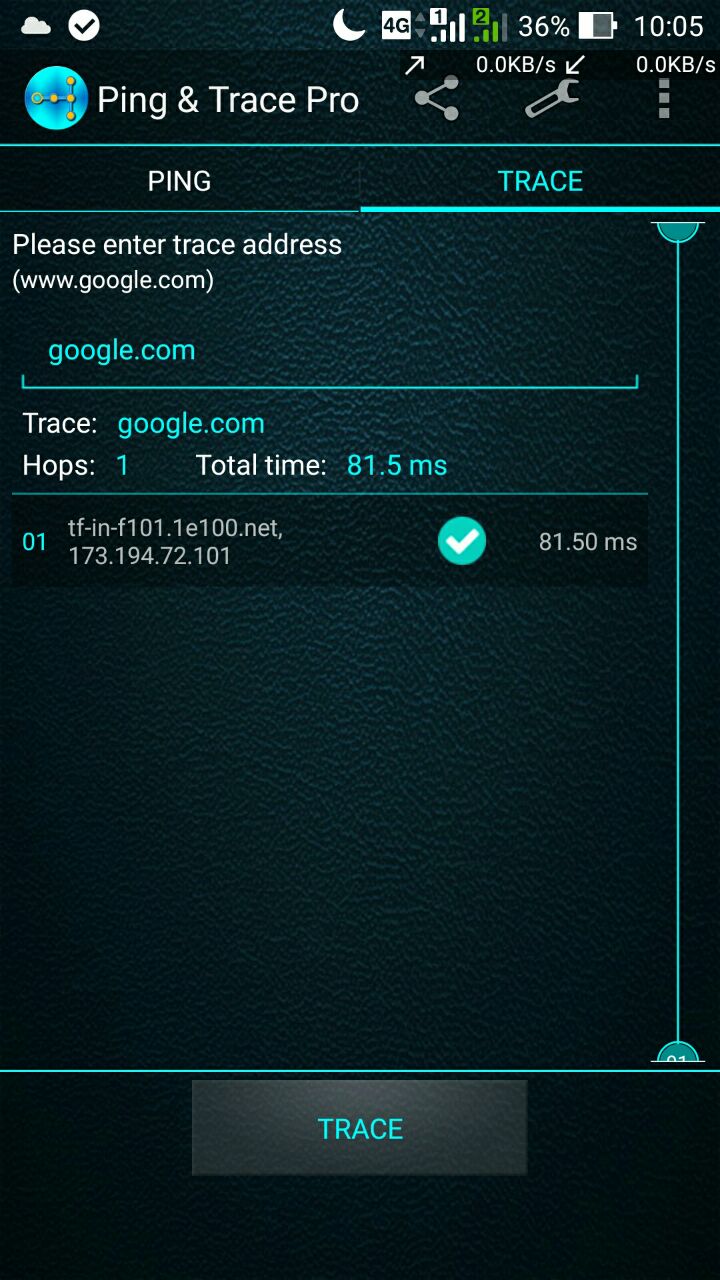Select the TRACE tab
Viewport: 720px width, 1280px height.
[540, 181]
